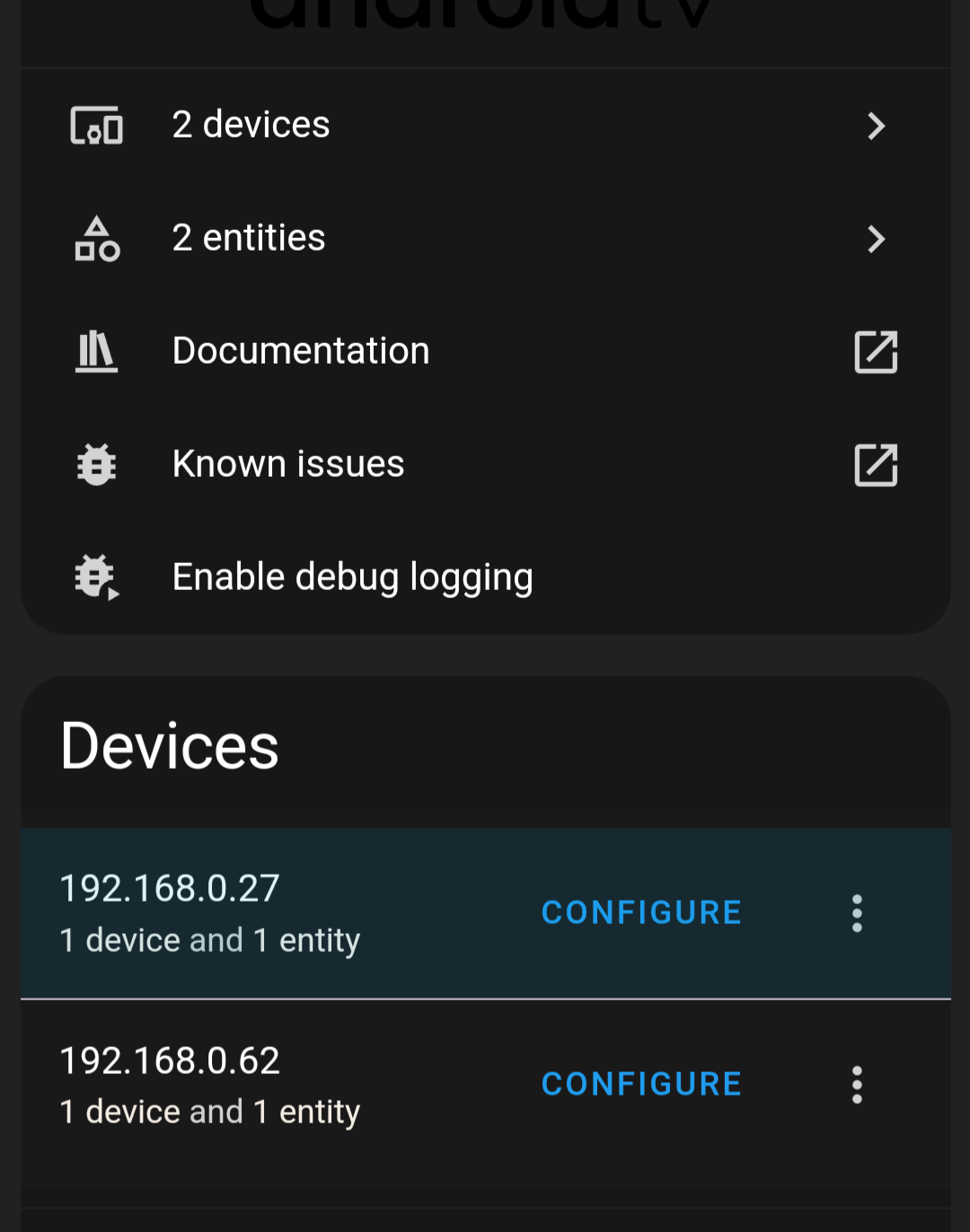Click the entities shapes icon
The height and width of the screenshot is (1232, 970).
click(96, 240)
